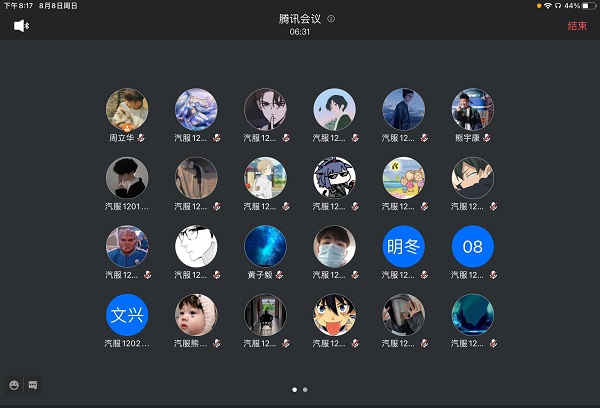Image resolution: width=600 pixels, height=408 pixels.
Task: Tap the emoji reaction icon
Action: coord(15,384)
